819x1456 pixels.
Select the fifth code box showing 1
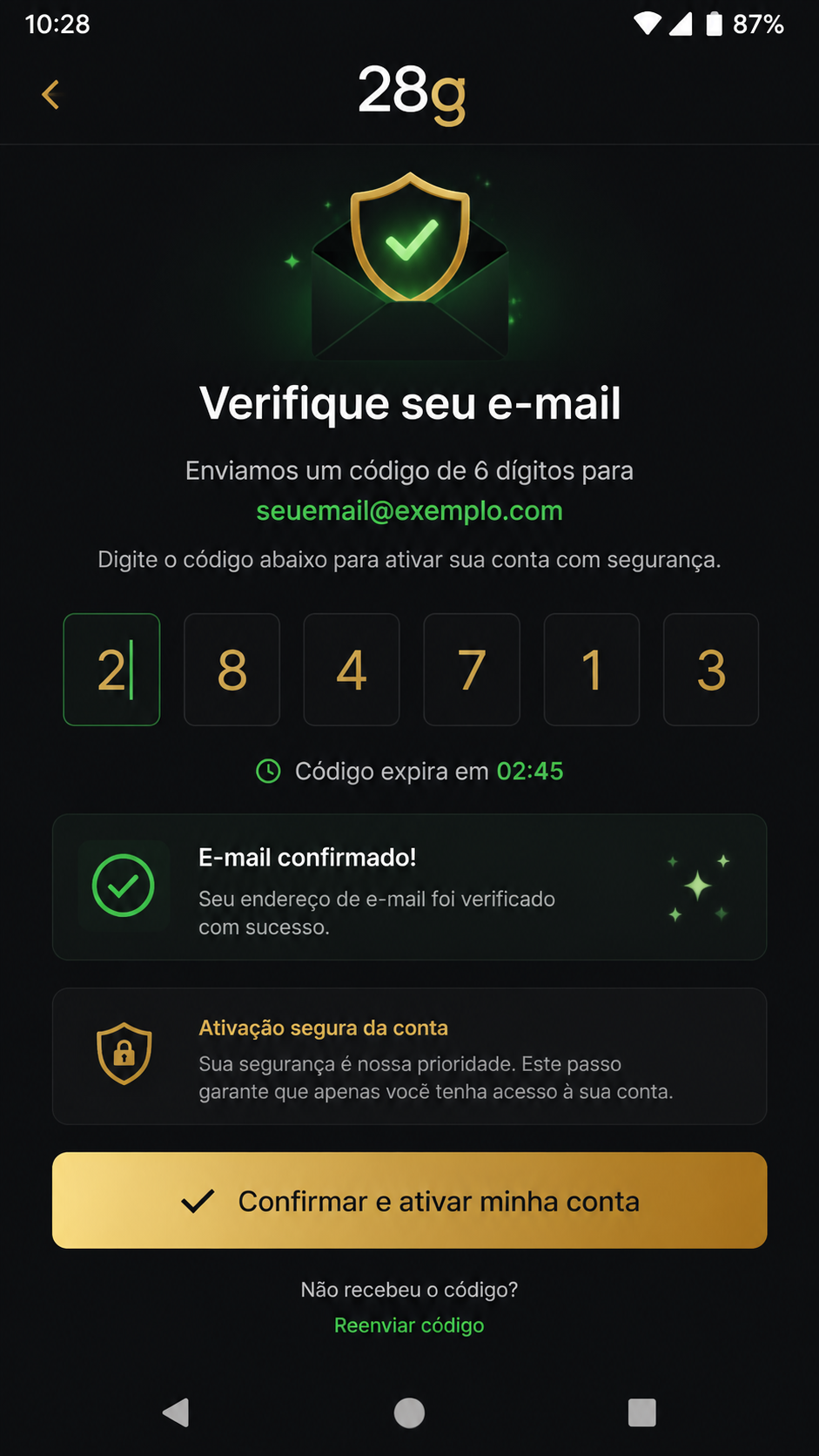point(592,670)
